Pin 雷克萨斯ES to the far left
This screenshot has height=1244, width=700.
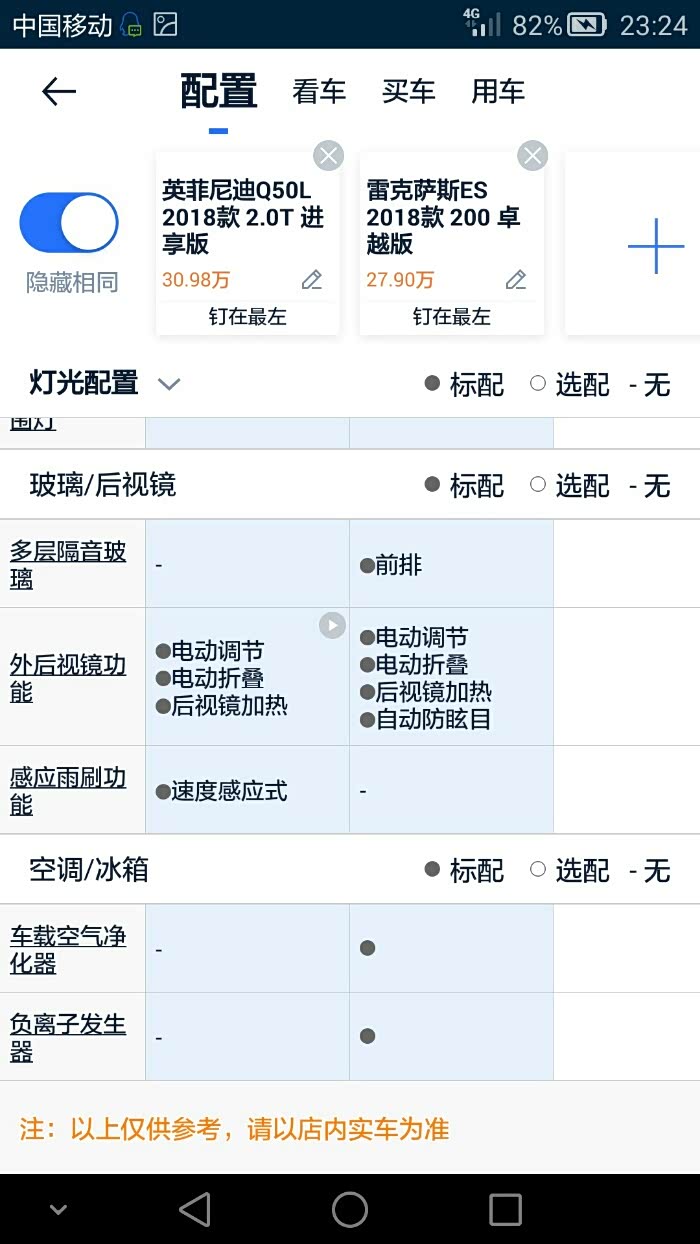tap(451, 317)
